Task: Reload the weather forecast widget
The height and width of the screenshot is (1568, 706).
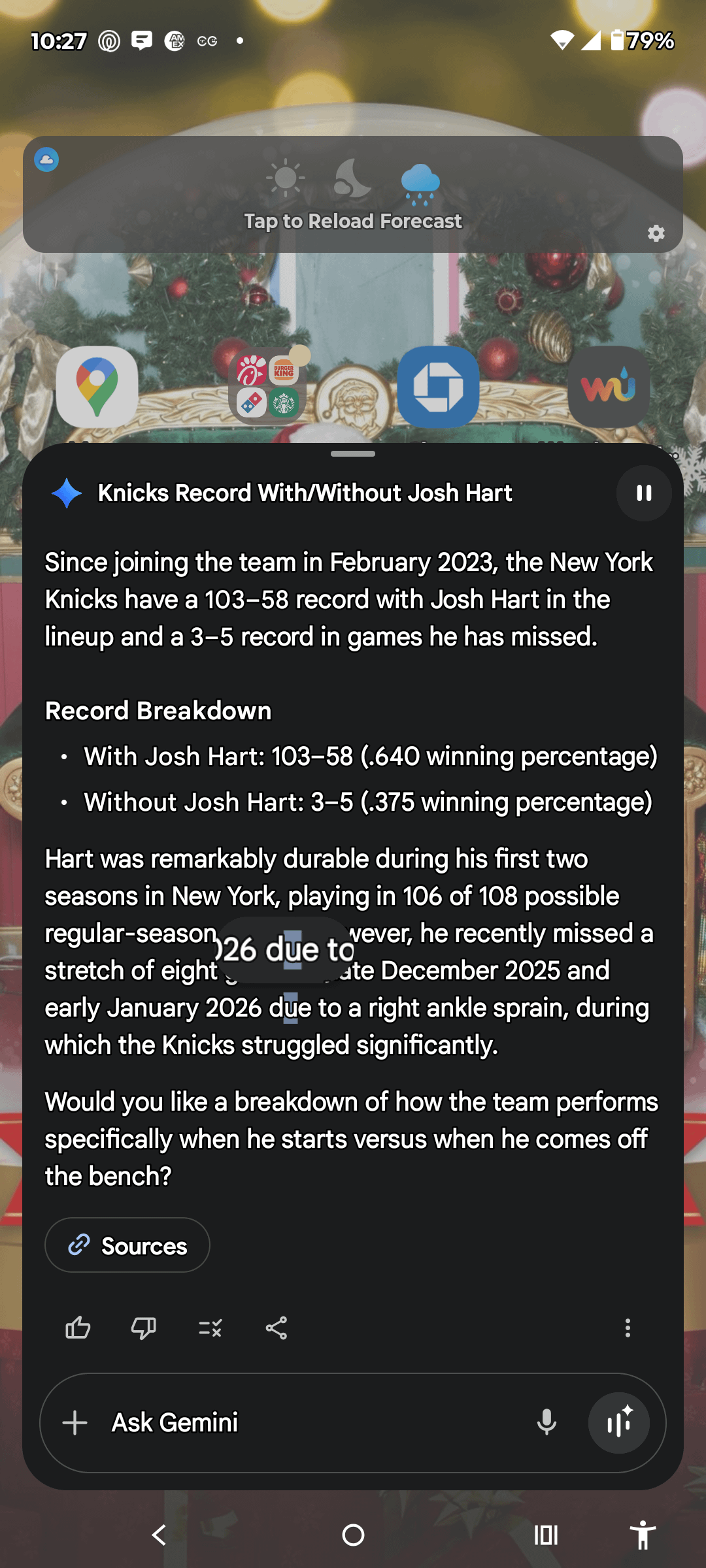Action: pyautogui.click(x=353, y=221)
